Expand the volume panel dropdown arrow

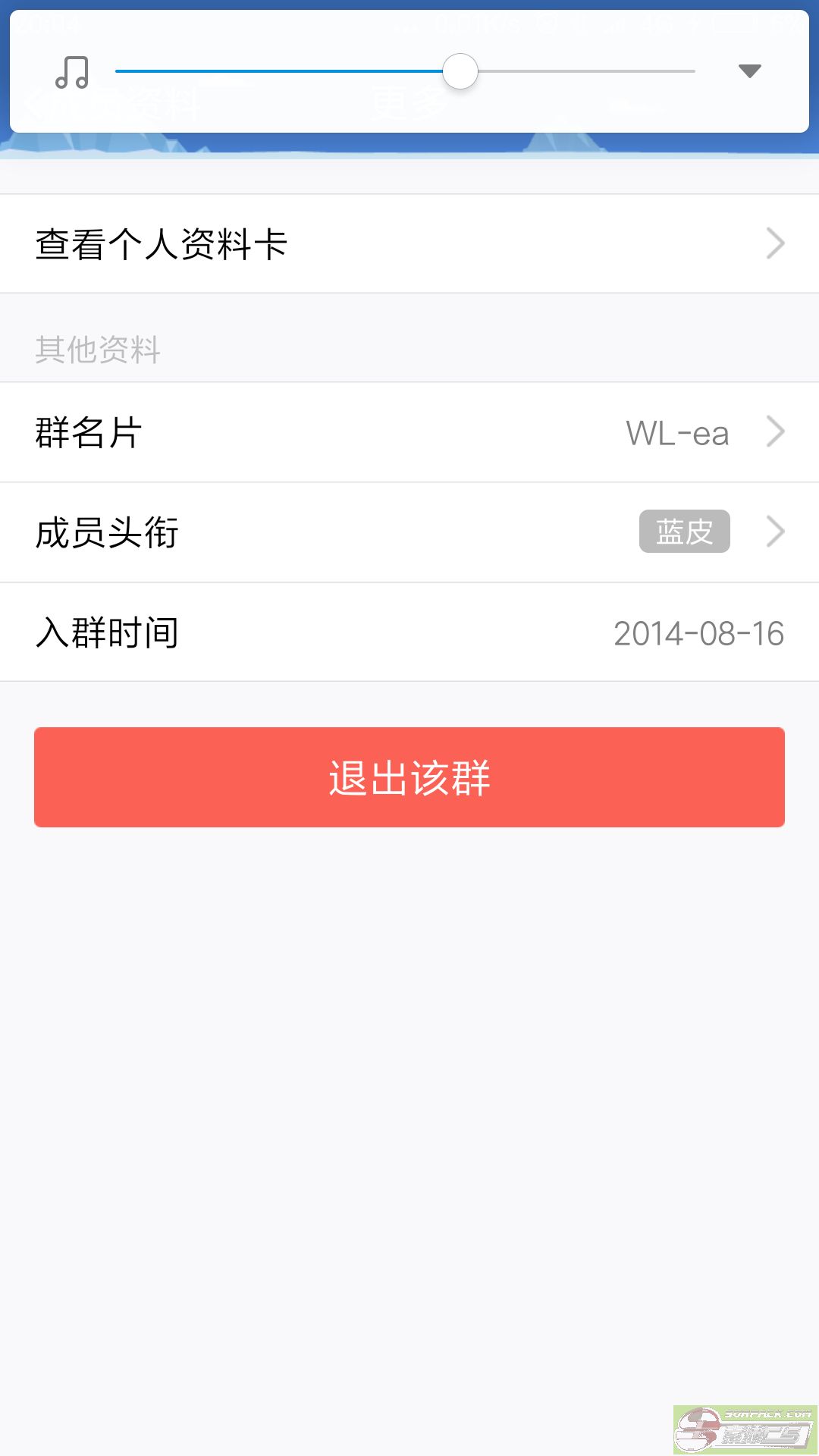[749, 71]
